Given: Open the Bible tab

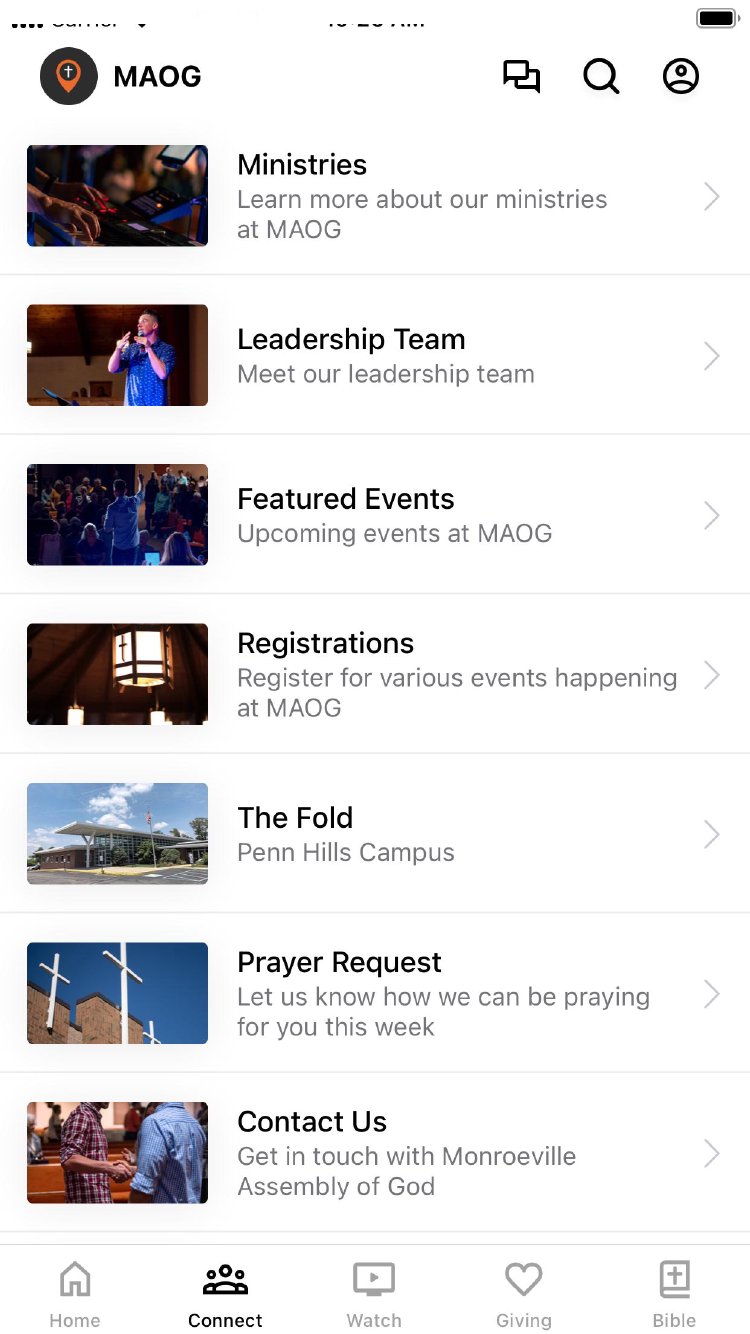Looking at the screenshot, I should click(x=674, y=1293).
